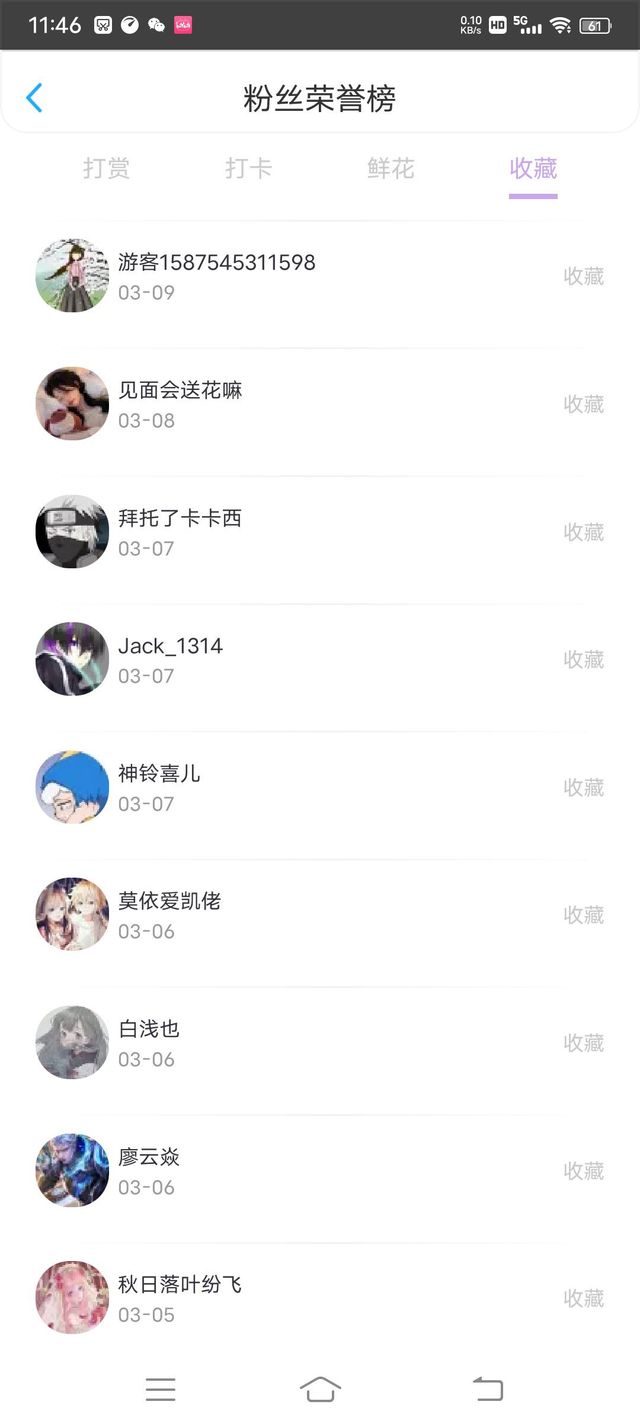Open the row for 拜托了卡卡西
The width and height of the screenshot is (640, 1427).
[x=320, y=532]
